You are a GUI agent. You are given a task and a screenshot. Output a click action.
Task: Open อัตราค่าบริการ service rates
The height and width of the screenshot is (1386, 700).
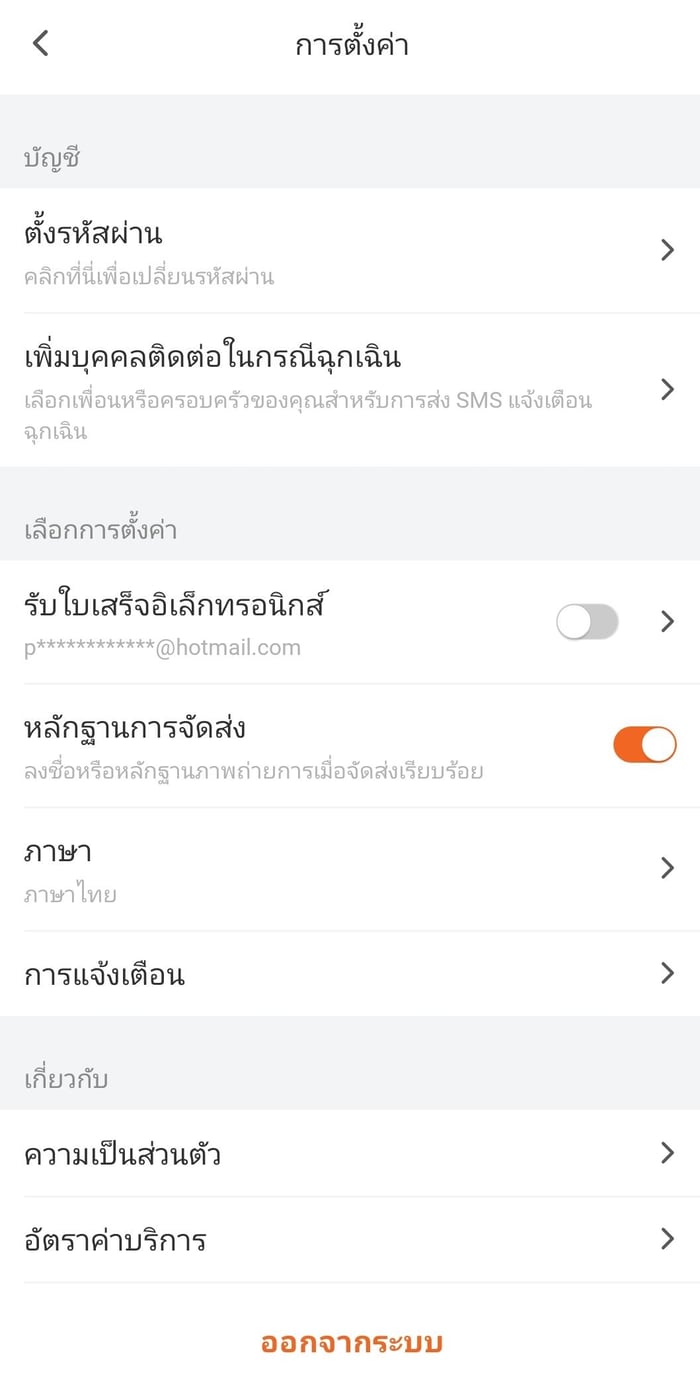(349, 1240)
